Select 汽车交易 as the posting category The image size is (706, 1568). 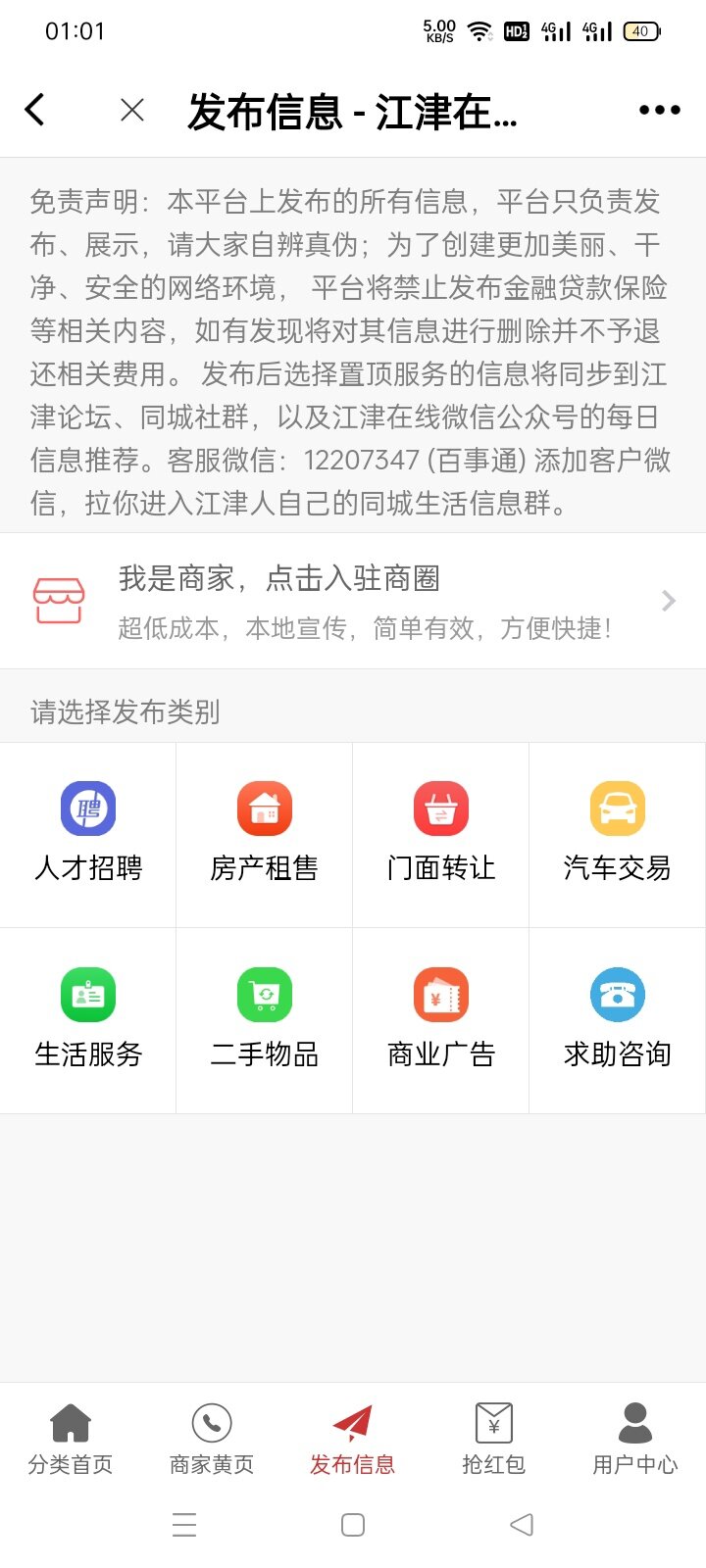point(617,835)
